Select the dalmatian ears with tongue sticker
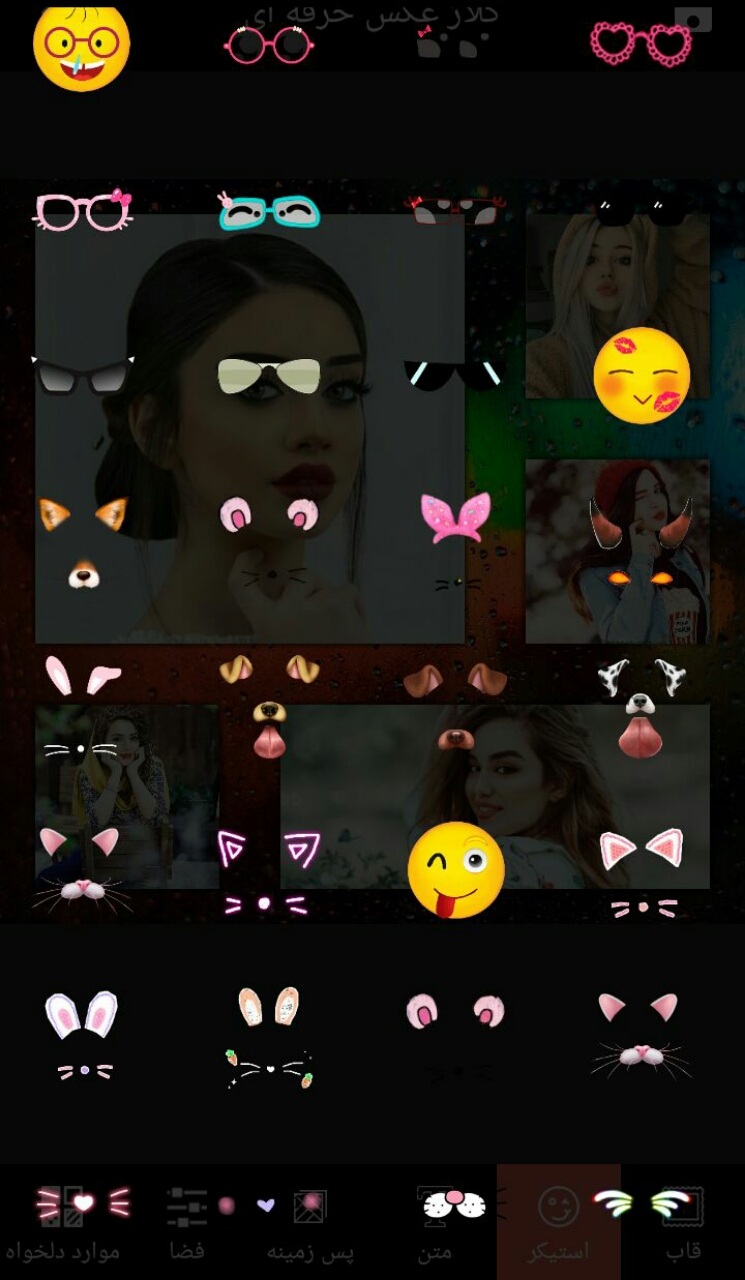 [641, 705]
